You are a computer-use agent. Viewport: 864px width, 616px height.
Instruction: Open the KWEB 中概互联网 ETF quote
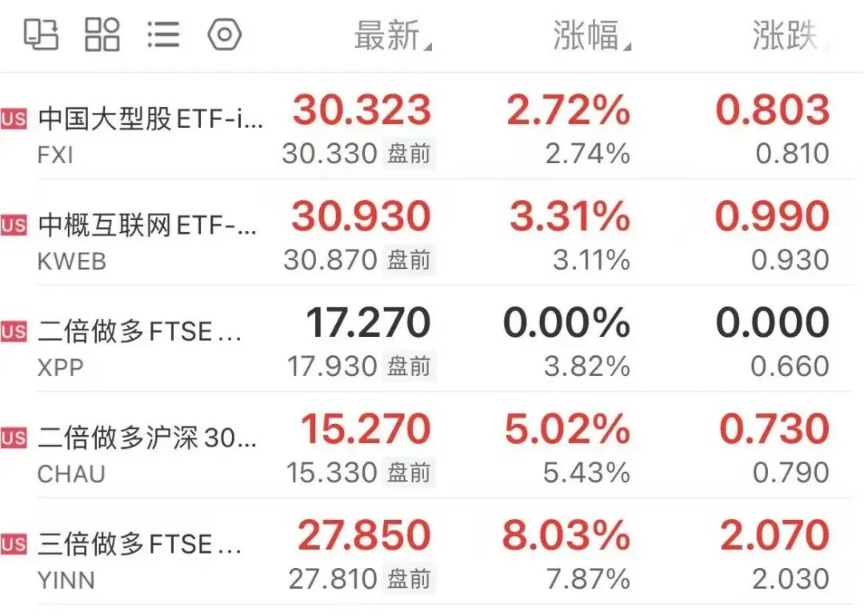click(x=150, y=238)
